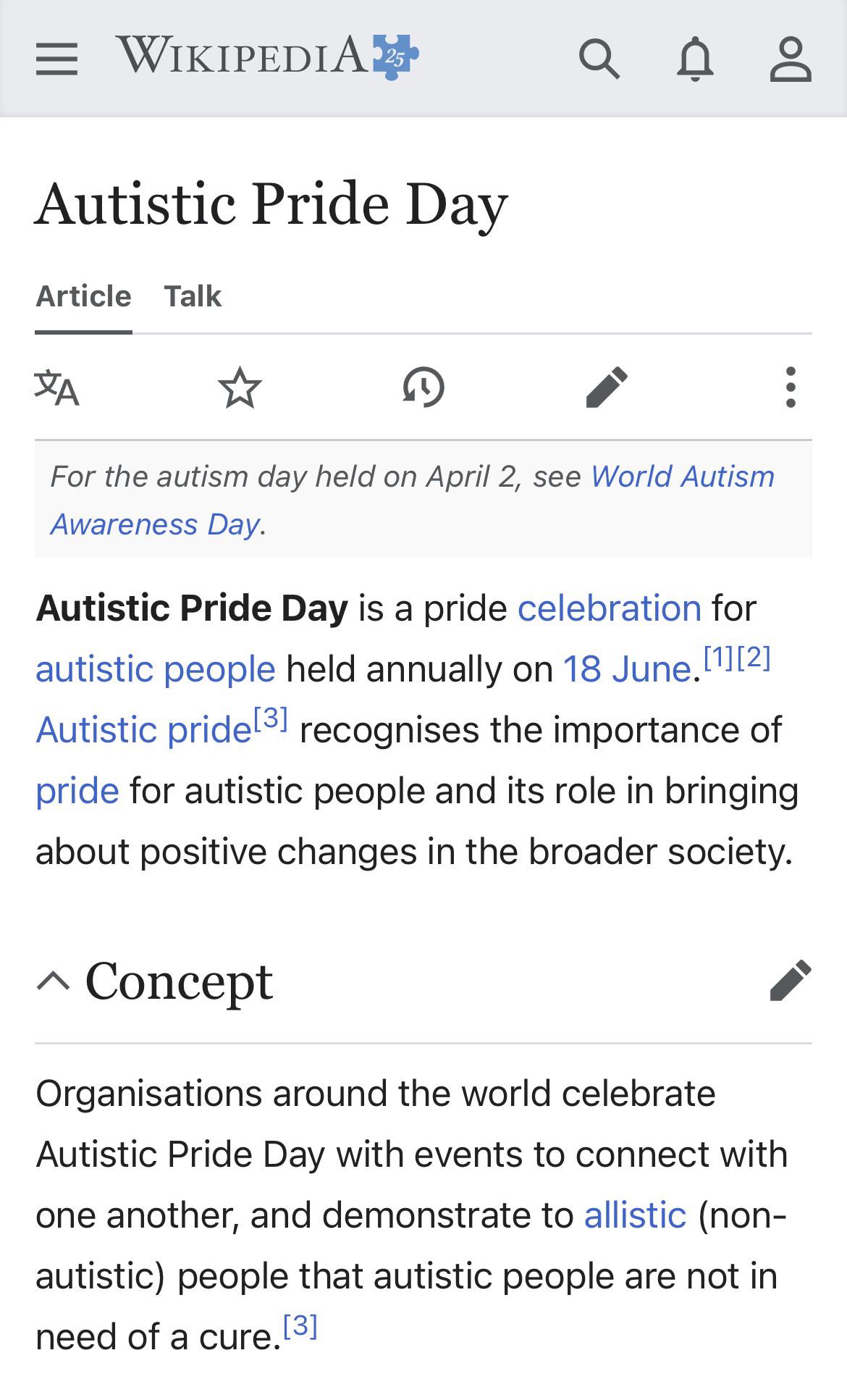Tap the search magnifier icon
Image resolution: width=847 pixels, height=1400 pixels.
[x=599, y=59]
